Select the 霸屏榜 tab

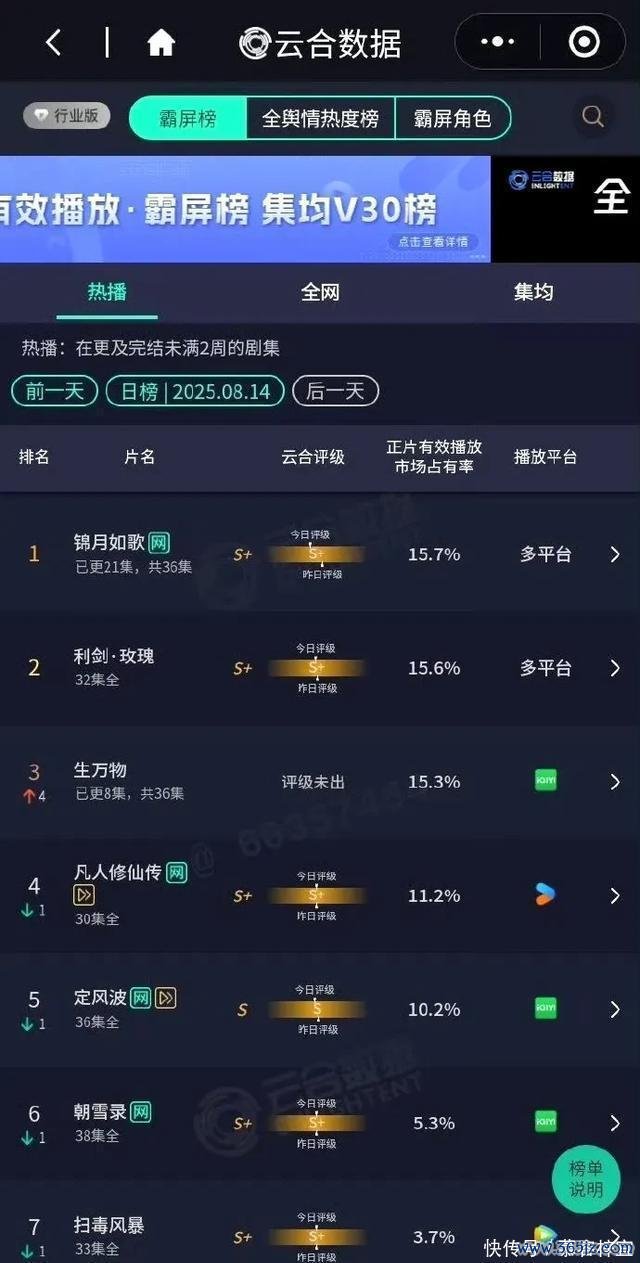[x=188, y=118]
